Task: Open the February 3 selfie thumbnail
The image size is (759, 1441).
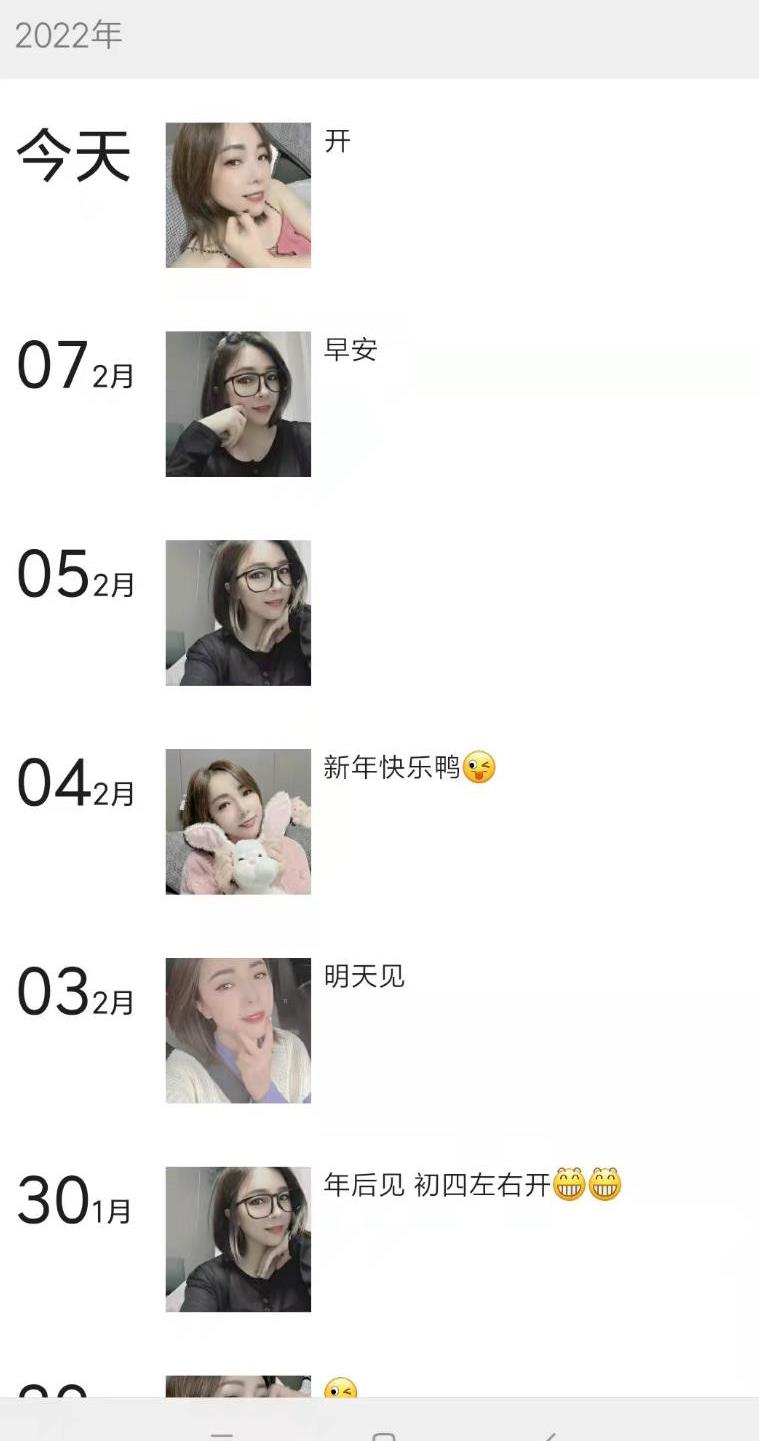Action: [238, 1029]
